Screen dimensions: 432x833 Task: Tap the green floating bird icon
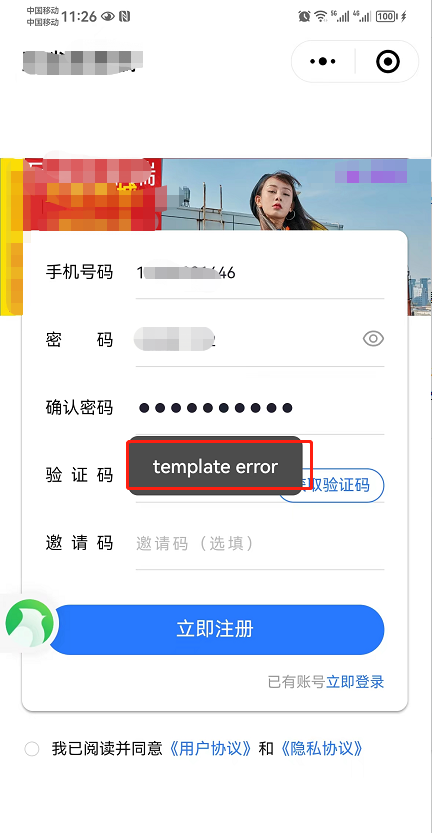29,624
